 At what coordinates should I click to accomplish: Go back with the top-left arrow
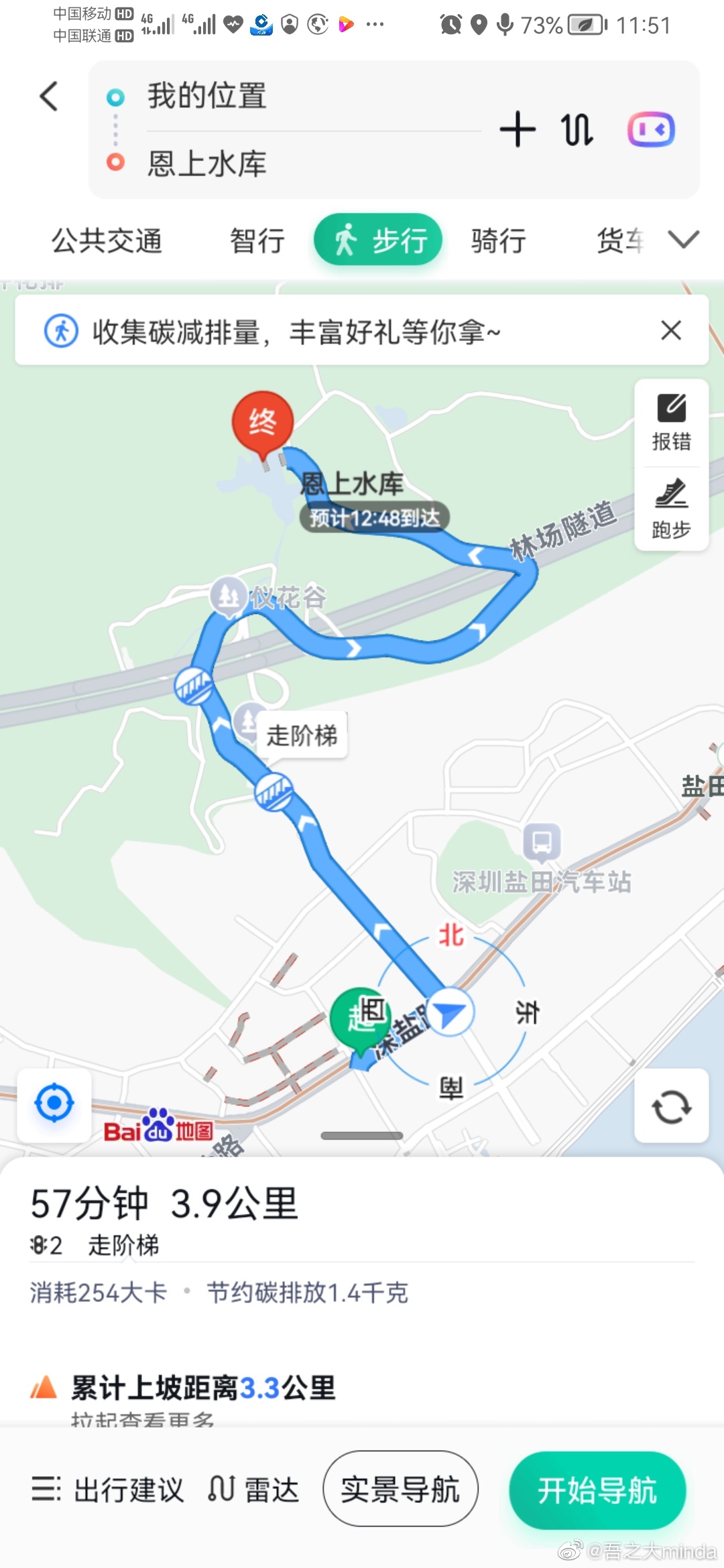(47, 97)
